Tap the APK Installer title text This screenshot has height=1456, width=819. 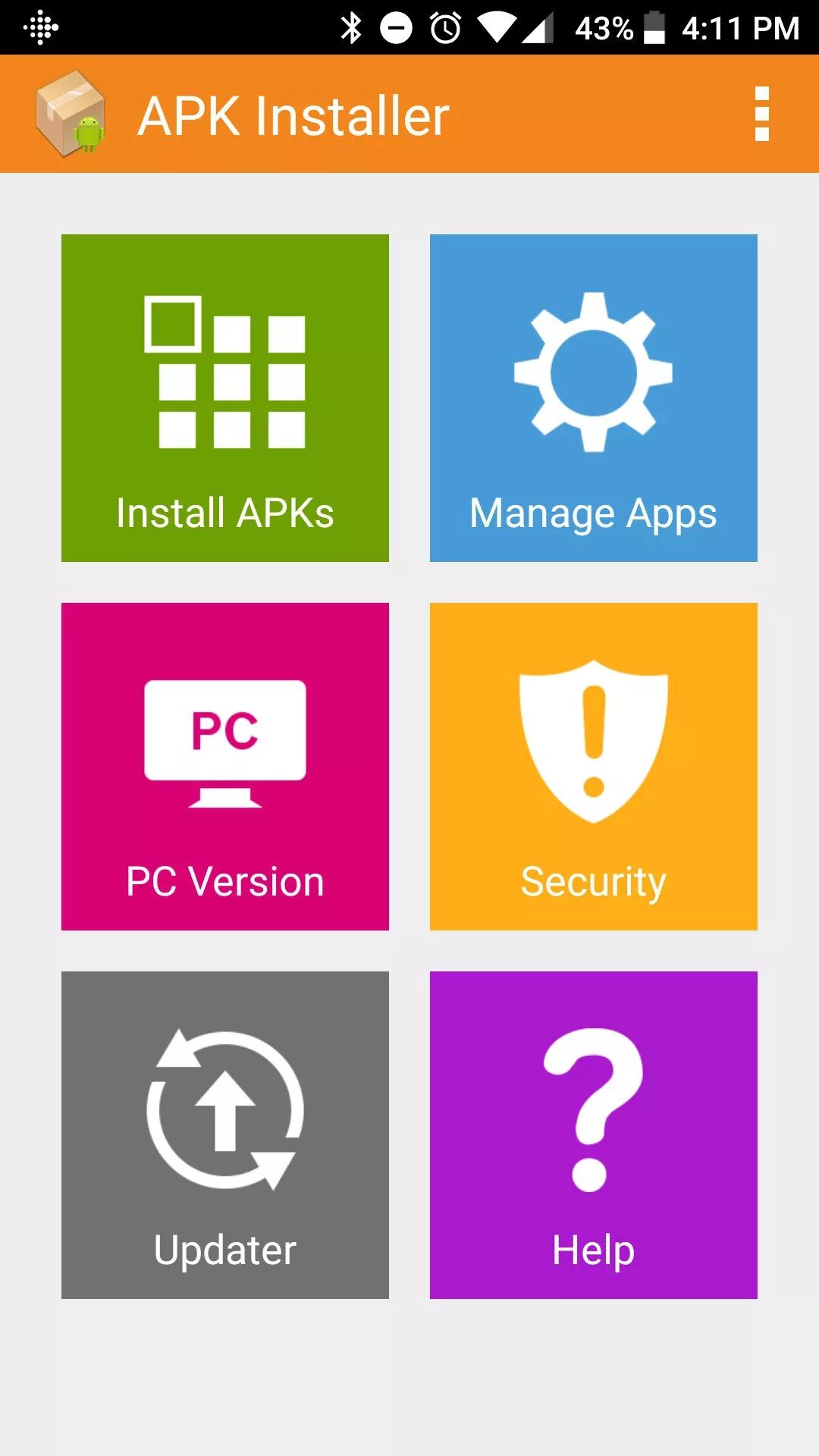click(x=294, y=115)
